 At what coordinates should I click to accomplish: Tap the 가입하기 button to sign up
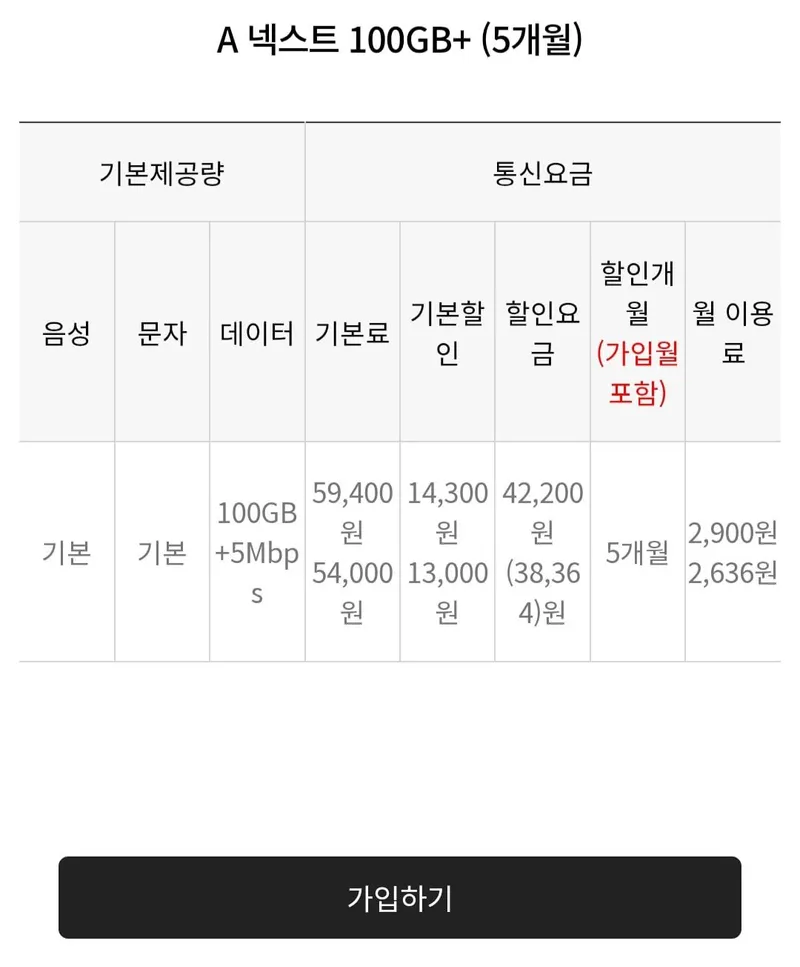pos(400,897)
